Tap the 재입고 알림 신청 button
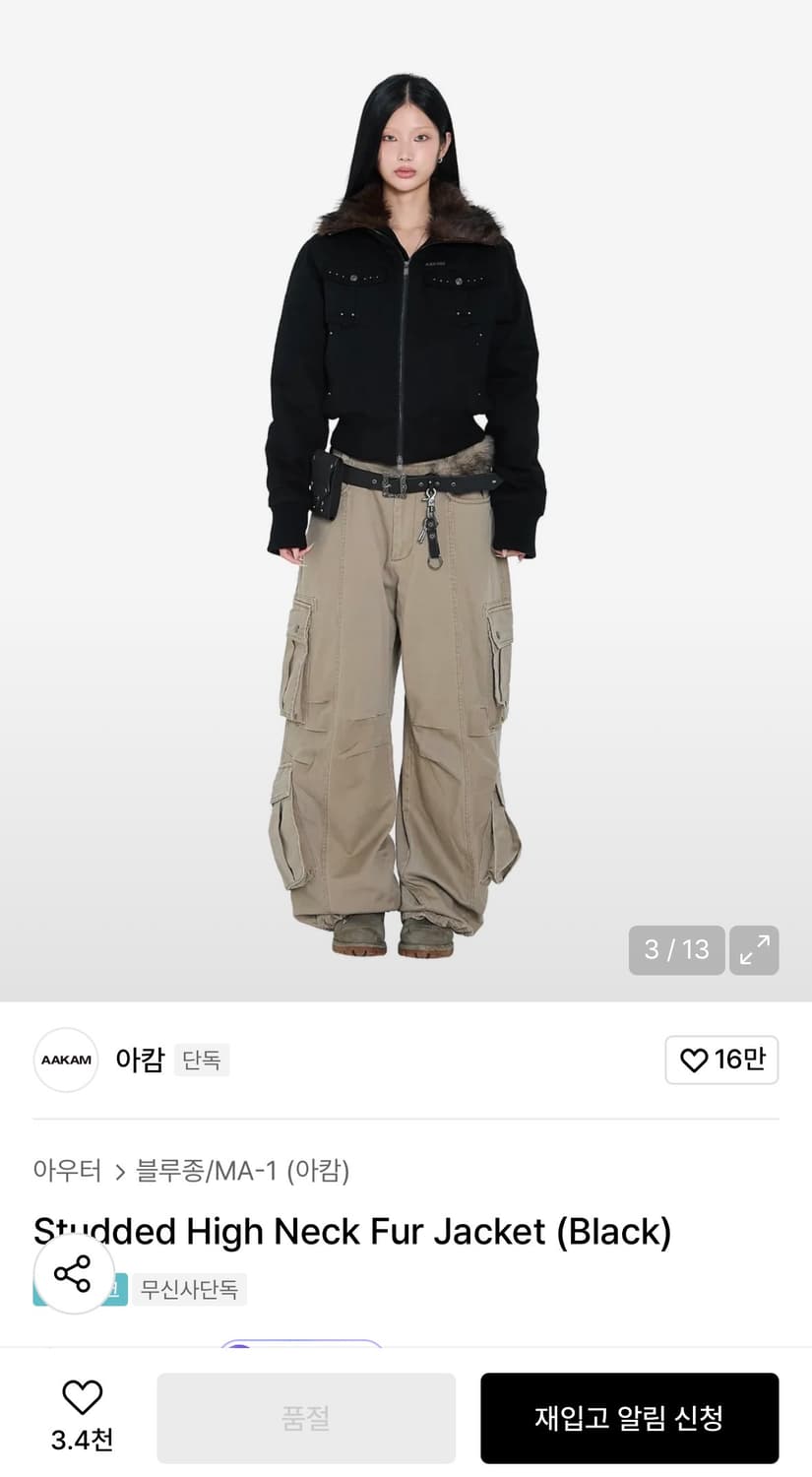 tap(630, 1417)
